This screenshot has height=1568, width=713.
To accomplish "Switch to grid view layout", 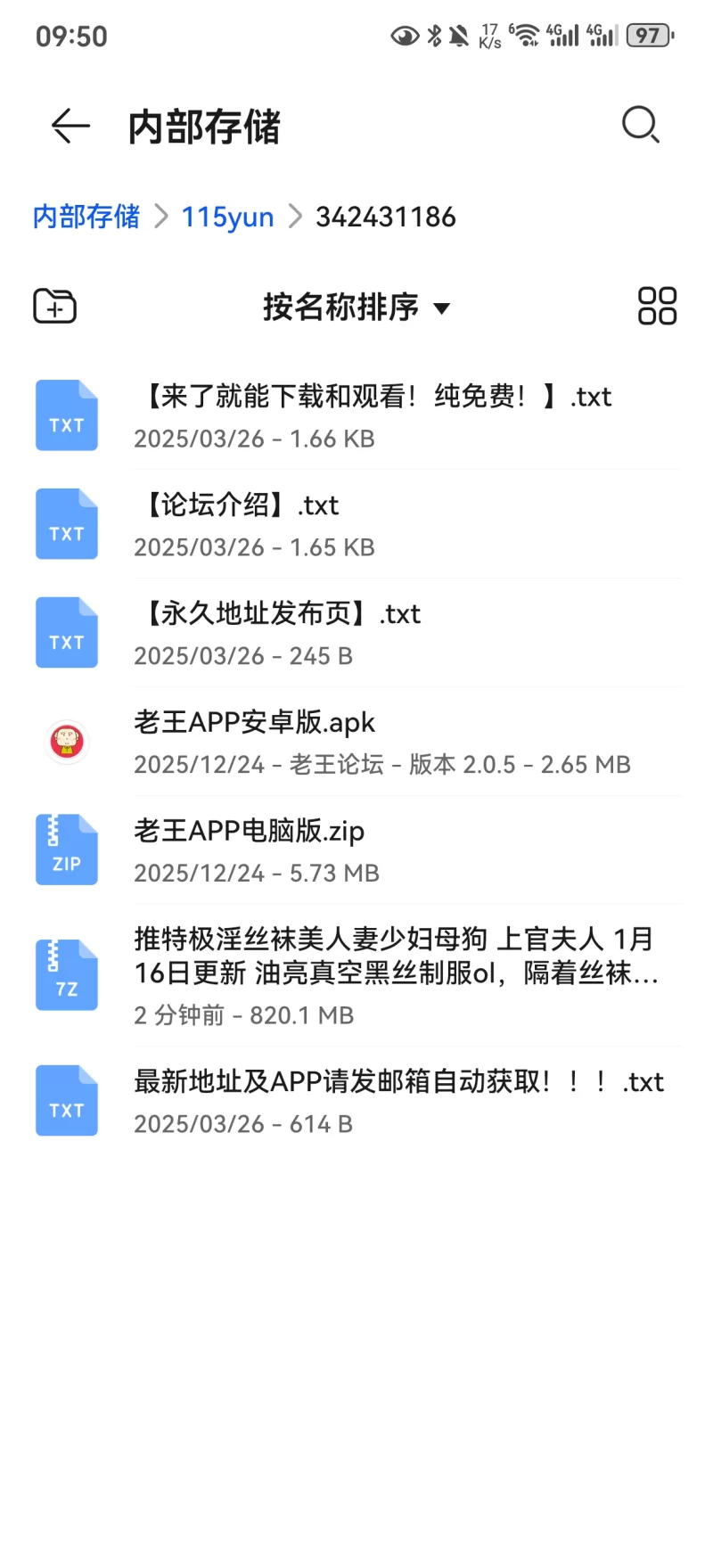I will click(x=657, y=306).
